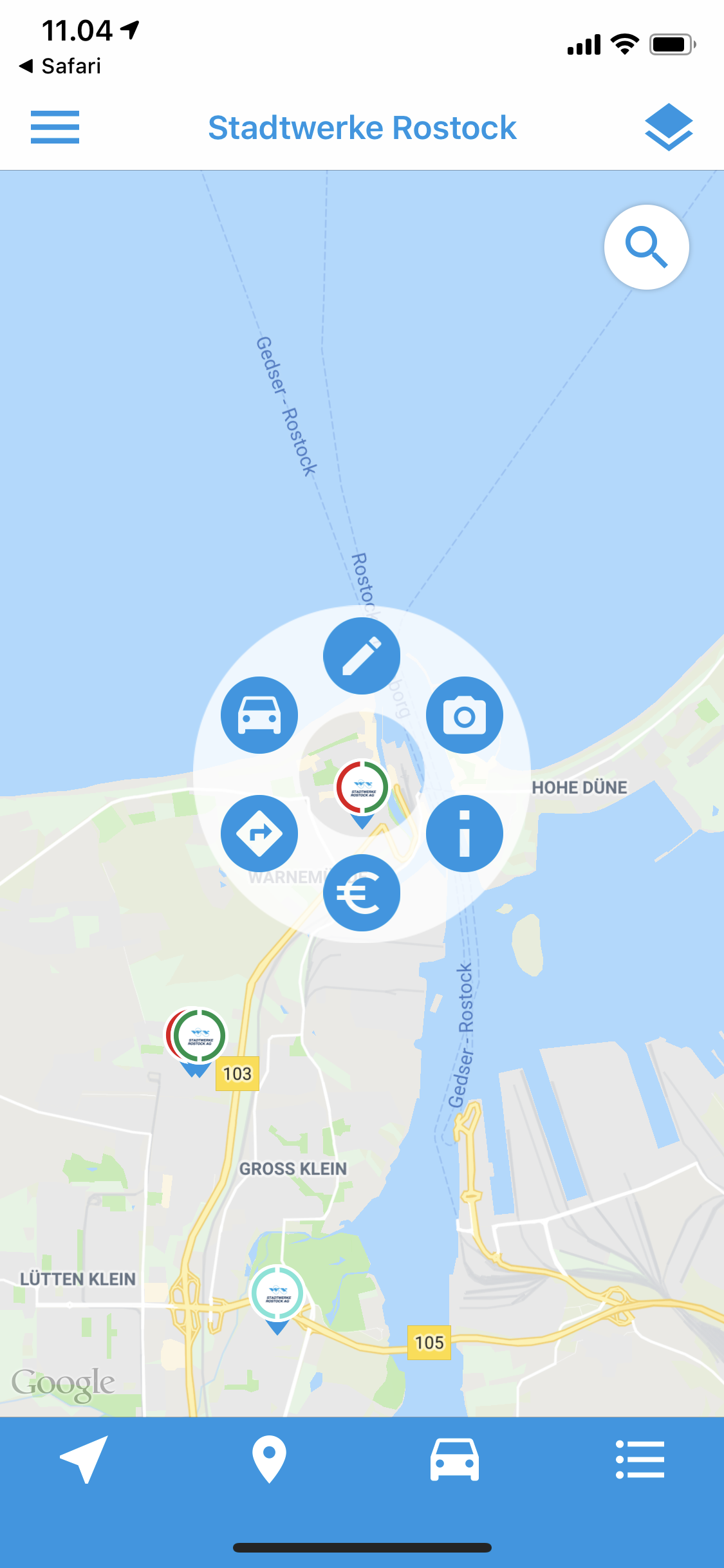Return to Safari via back link
The image size is (724, 1568).
pos(60,66)
